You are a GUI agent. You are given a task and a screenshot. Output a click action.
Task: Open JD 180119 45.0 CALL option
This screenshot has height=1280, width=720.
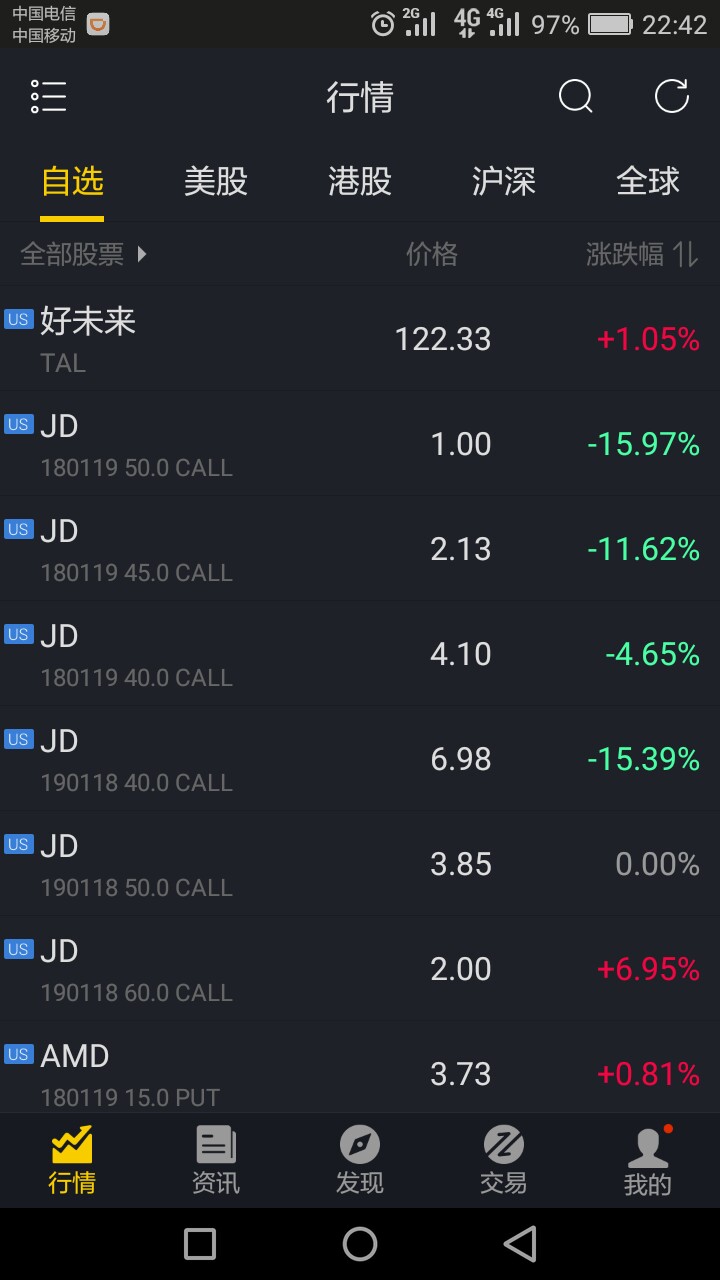coord(360,549)
